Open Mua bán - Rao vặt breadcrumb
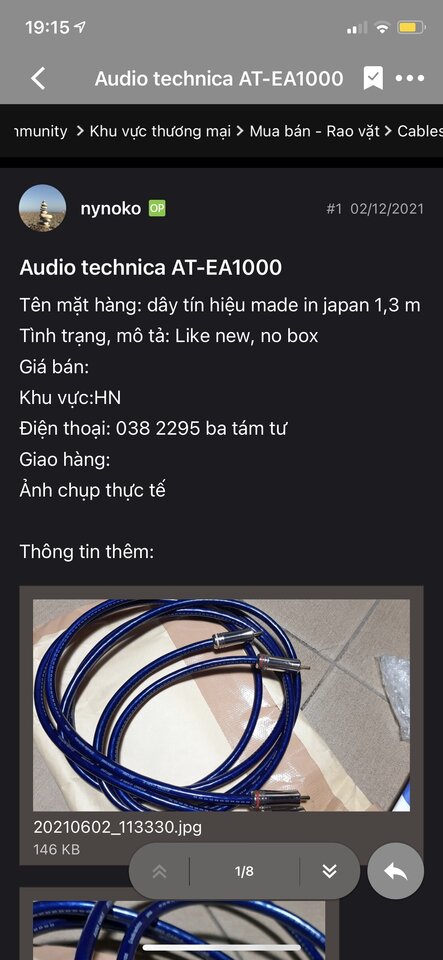443x960 pixels. point(315,131)
